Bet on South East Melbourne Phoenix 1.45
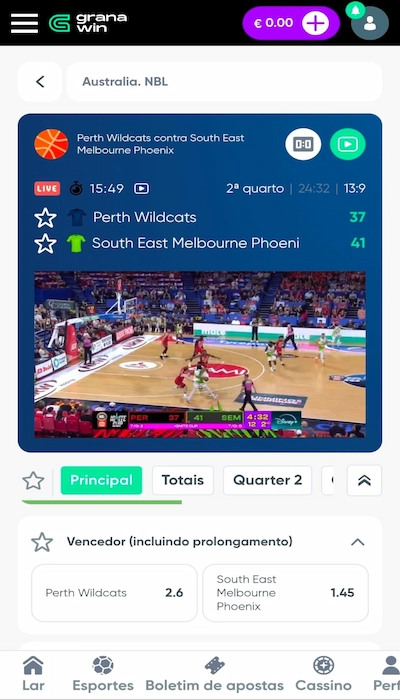Viewport: 400px width, 700px height. tap(286, 593)
